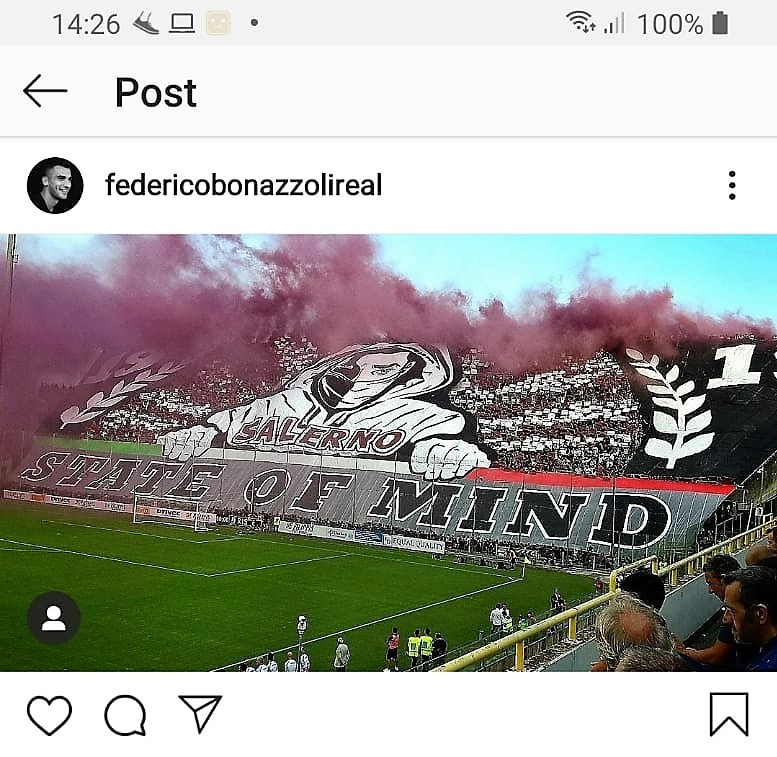Open federicobonazzolireal's profile picture
The height and width of the screenshot is (757, 777).
tap(55, 185)
